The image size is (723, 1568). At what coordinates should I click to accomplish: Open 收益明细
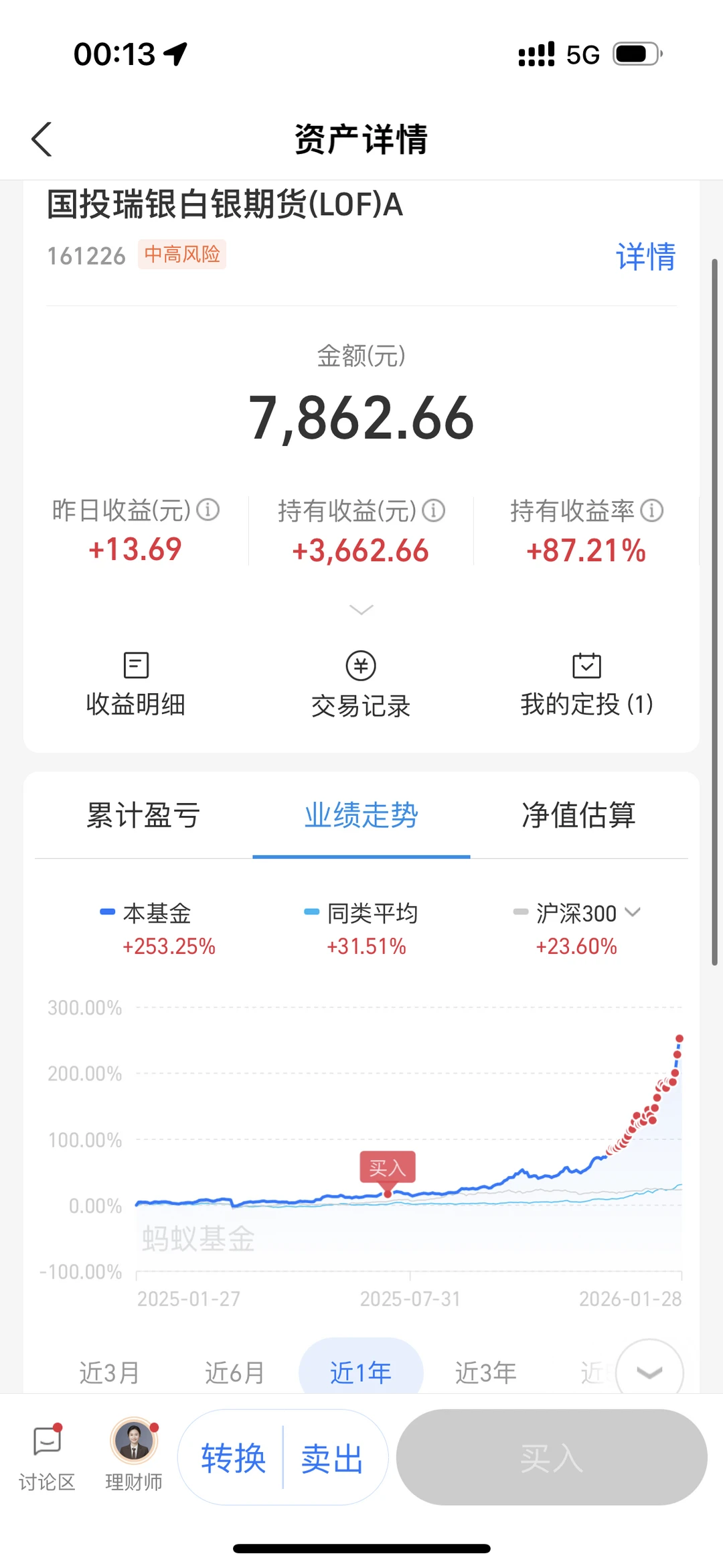tap(136, 685)
